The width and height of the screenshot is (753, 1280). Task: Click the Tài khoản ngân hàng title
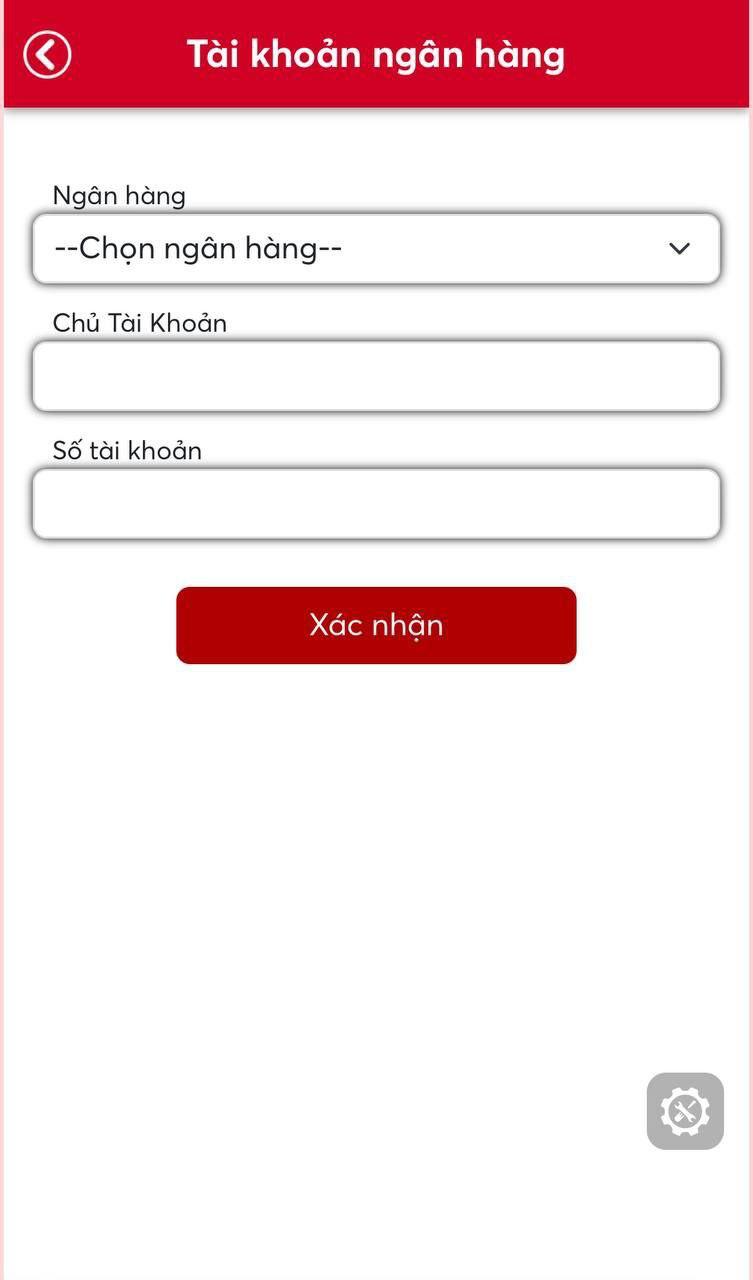[375, 54]
